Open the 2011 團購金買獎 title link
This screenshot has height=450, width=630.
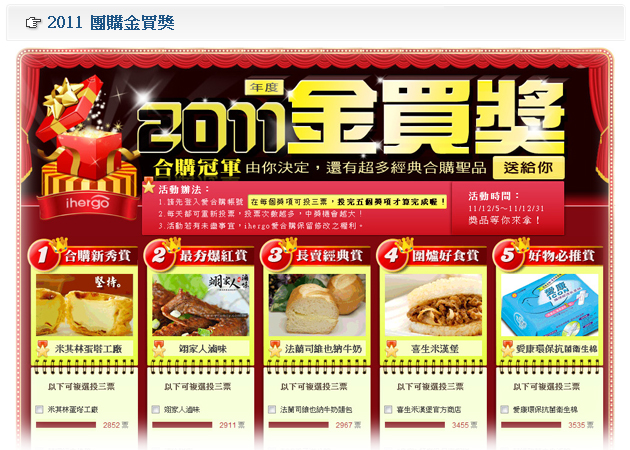click(x=110, y=22)
